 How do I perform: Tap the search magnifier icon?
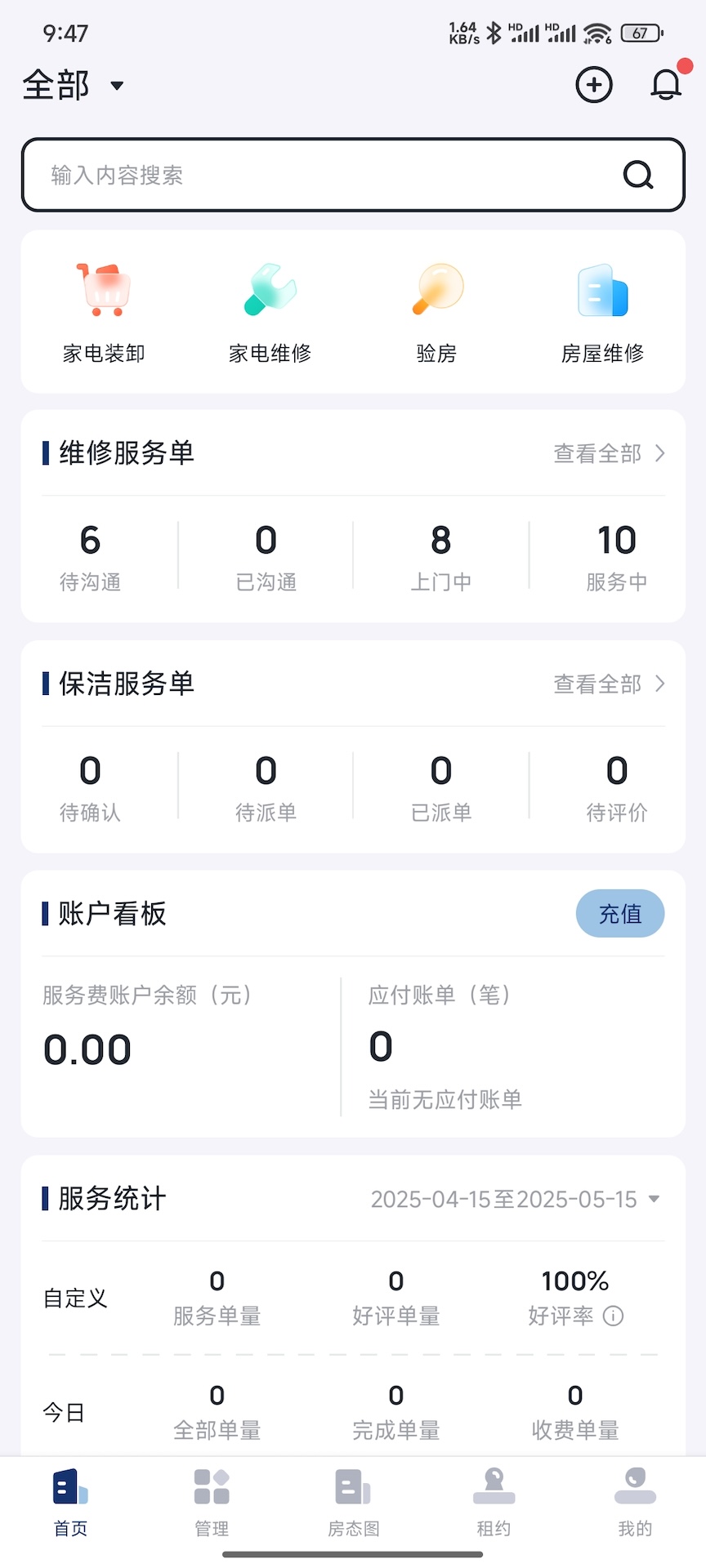click(x=637, y=175)
